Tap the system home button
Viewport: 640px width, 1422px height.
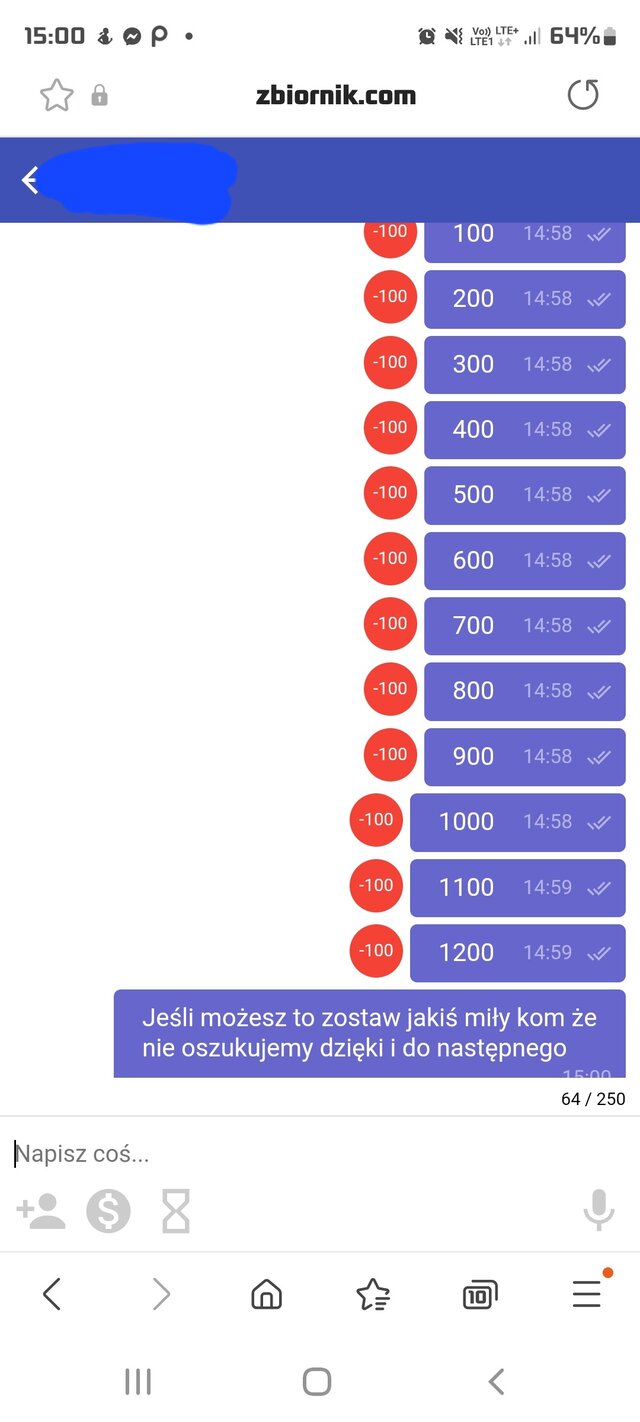pos(317,1382)
